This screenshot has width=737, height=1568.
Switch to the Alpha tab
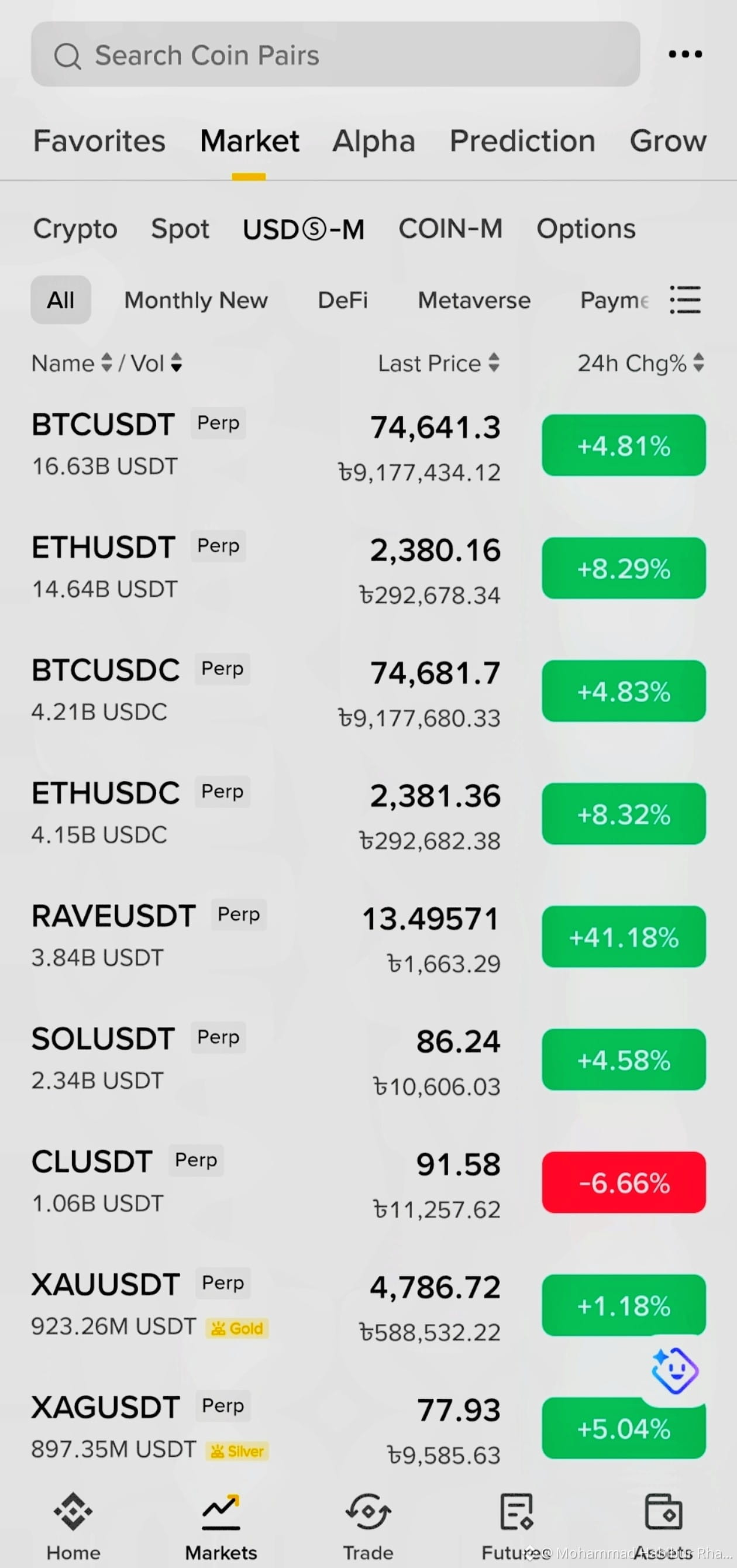[x=374, y=140]
